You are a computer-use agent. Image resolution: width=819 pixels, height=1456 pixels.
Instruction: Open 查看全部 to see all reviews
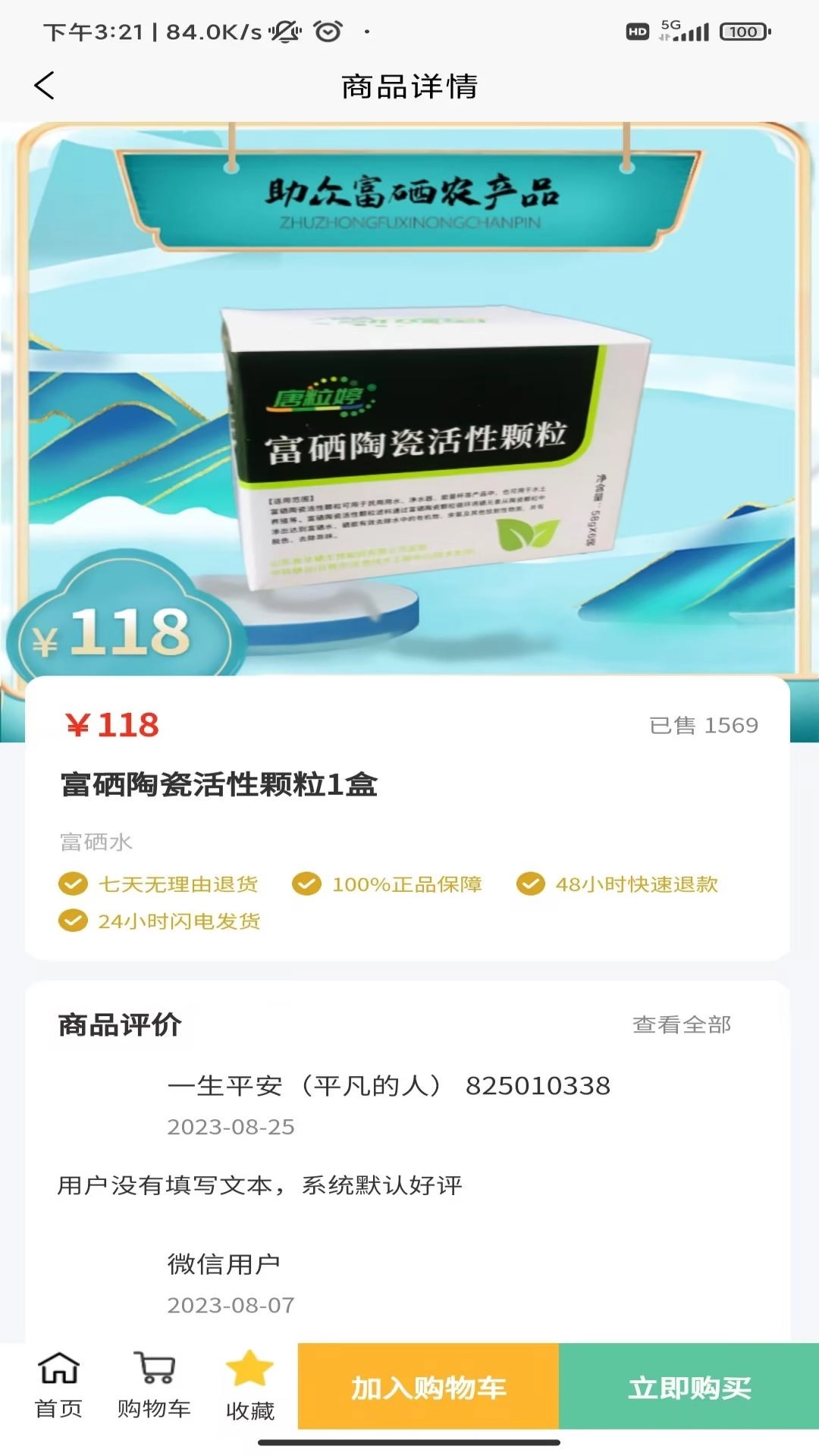click(679, 1024)
